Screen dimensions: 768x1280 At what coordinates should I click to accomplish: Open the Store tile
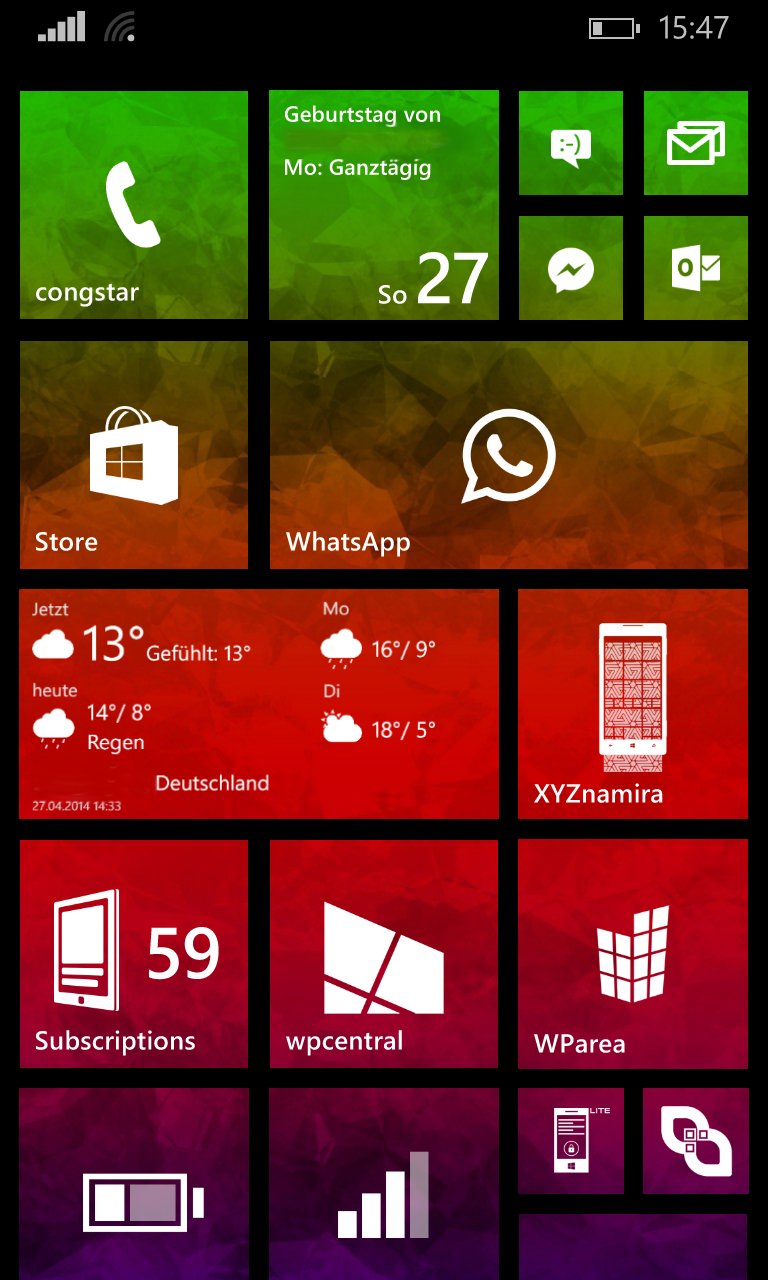tap(134, 455)
